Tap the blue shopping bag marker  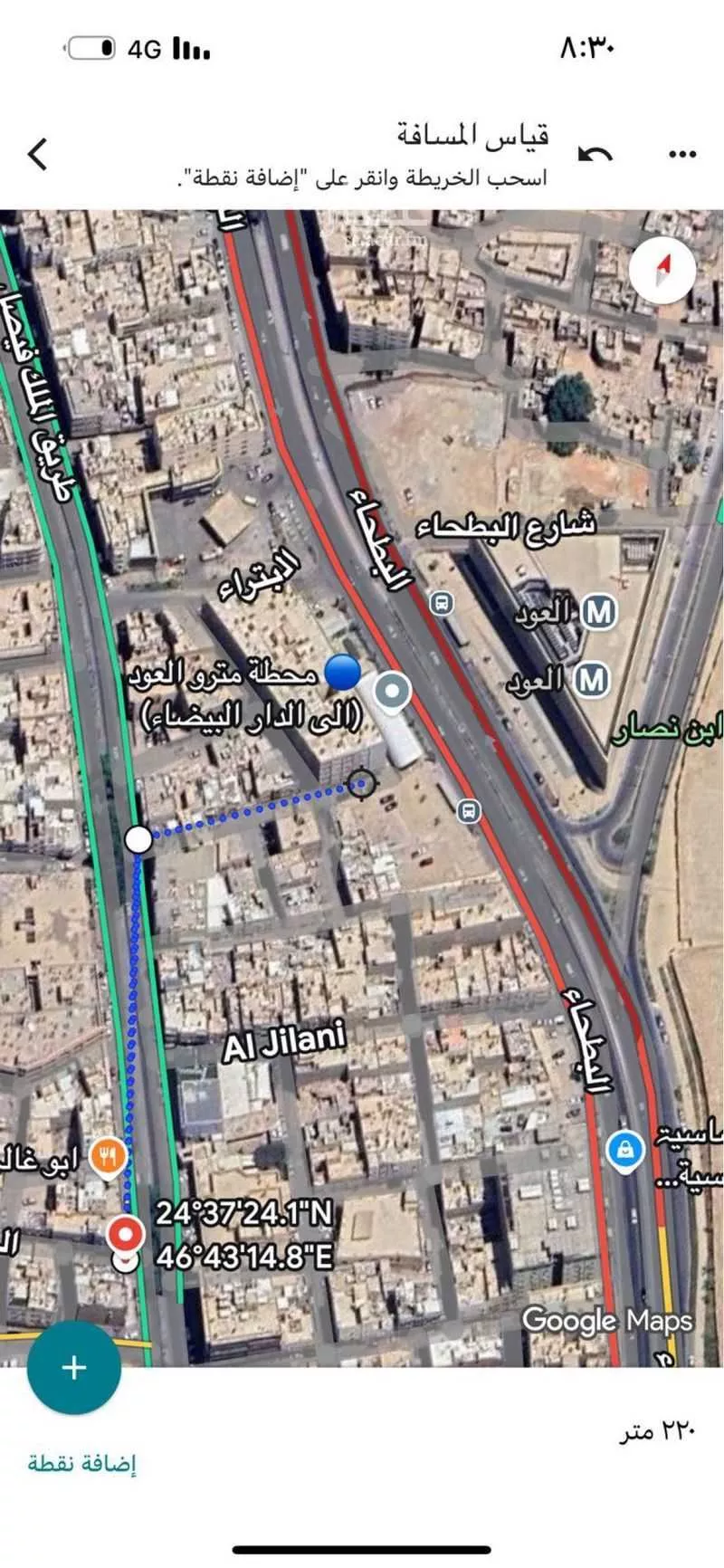[625, 1151]
